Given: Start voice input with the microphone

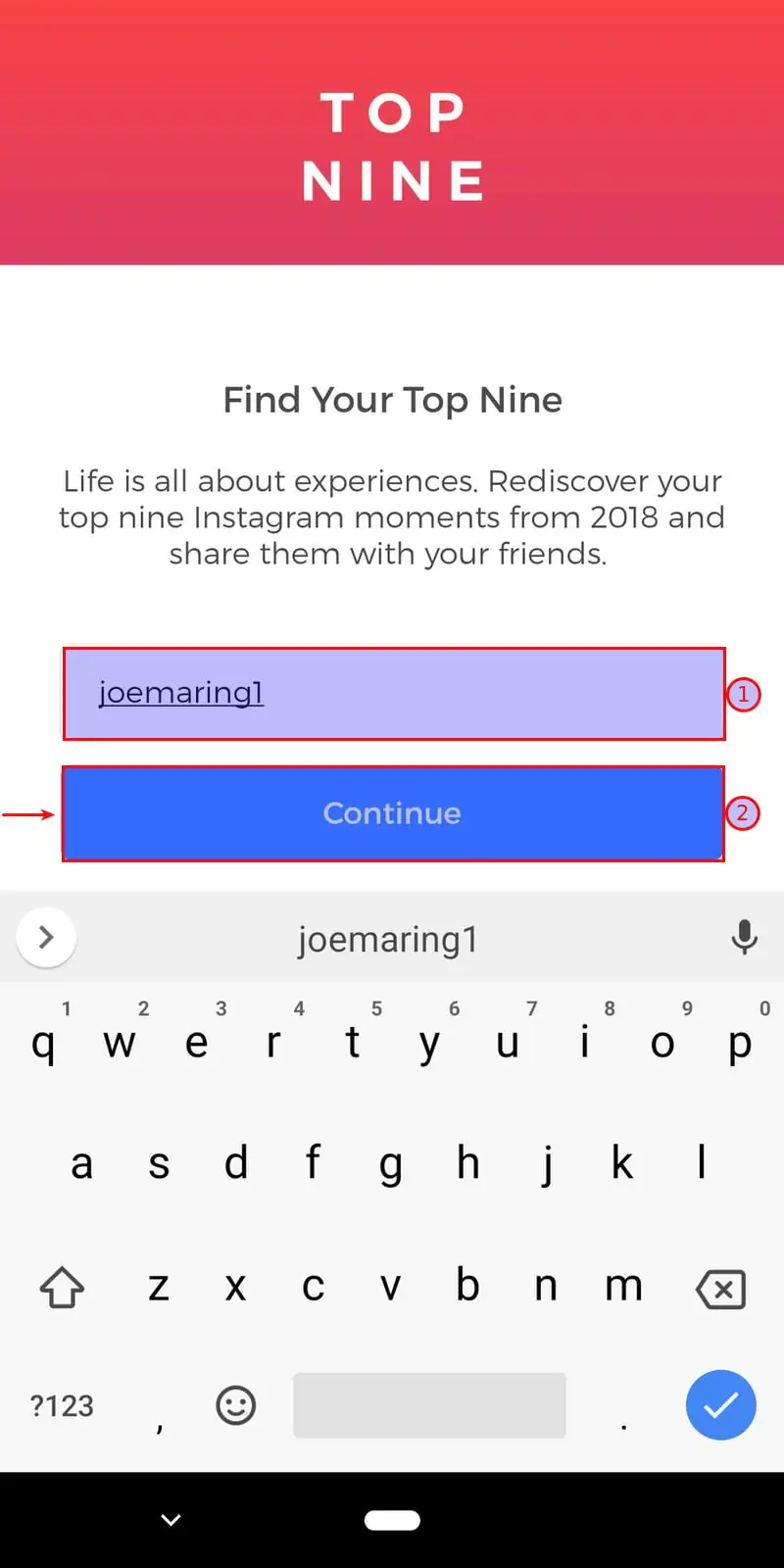Looking at the screenshot, I should 744,937.
